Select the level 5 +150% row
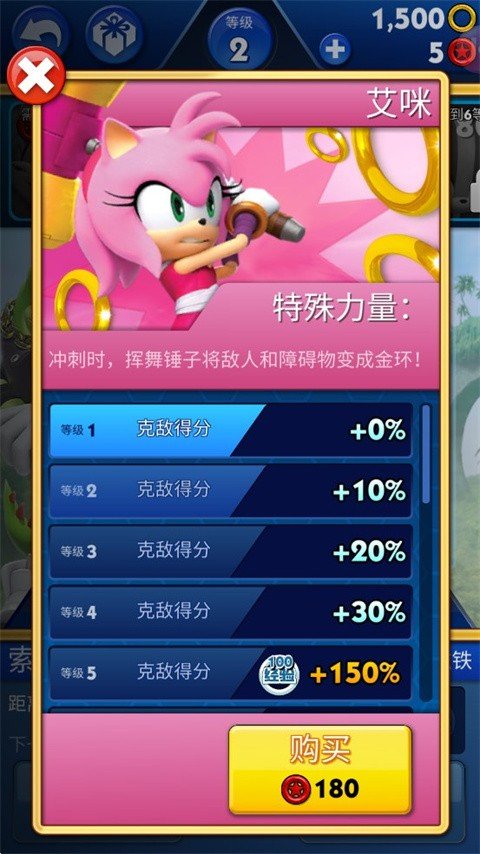 pyautogui.click(x=231, y=673)
